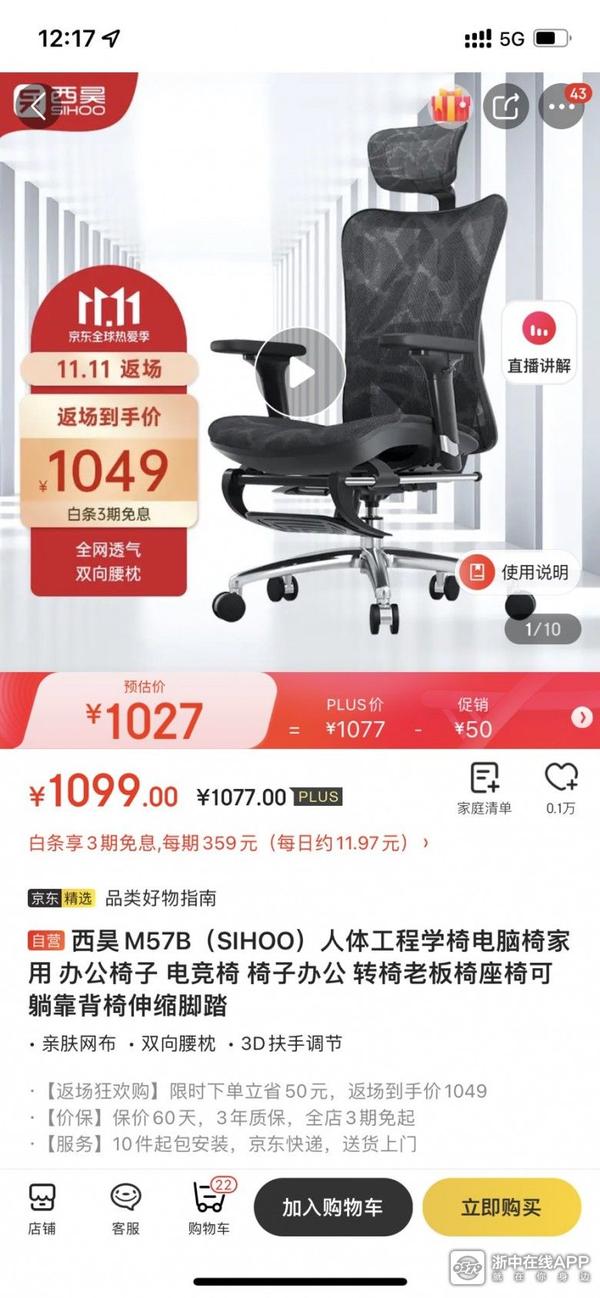Open the overflow menu with badge 43
This screenshot has height=1298, width=600.
tap(560, 106)
